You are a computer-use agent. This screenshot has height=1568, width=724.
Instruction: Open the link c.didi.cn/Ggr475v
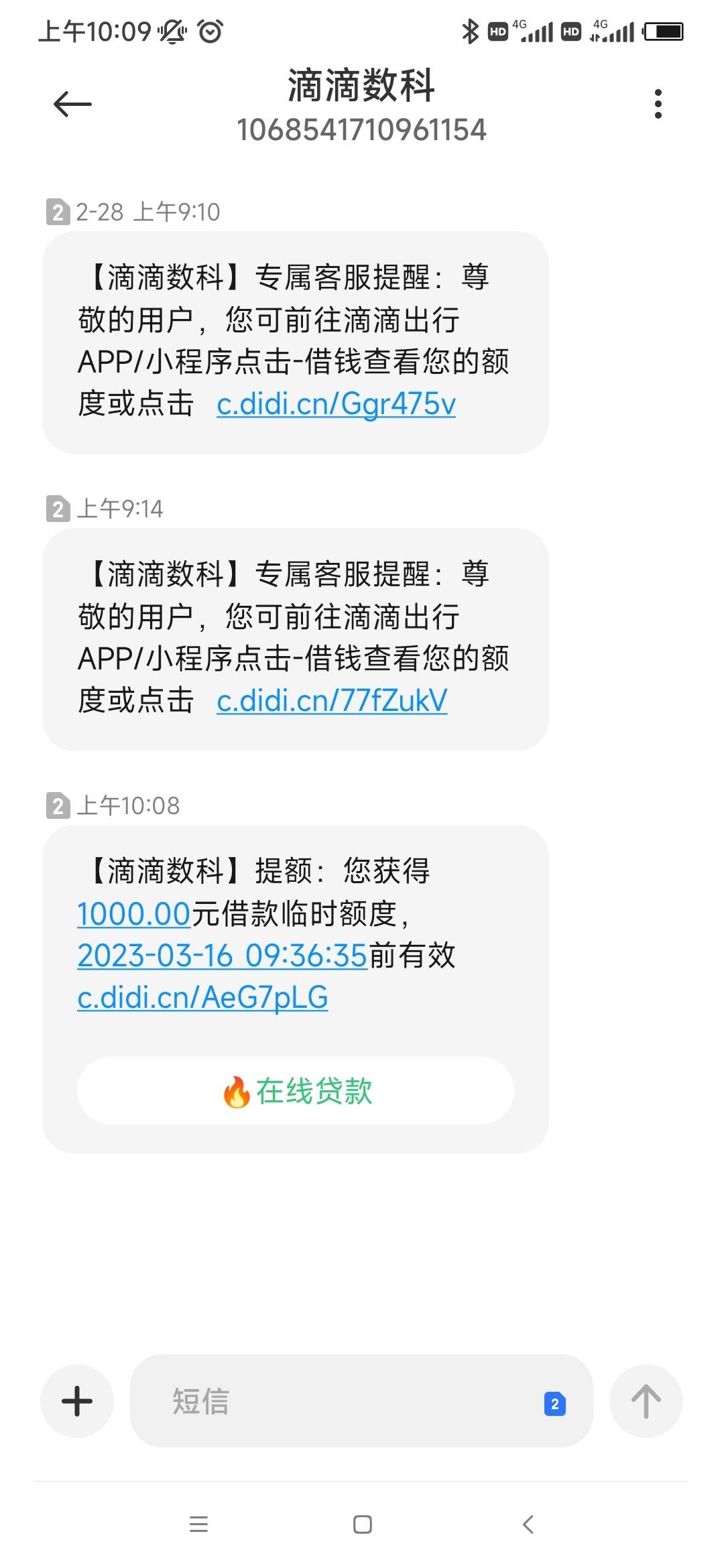tap(336, 404)
